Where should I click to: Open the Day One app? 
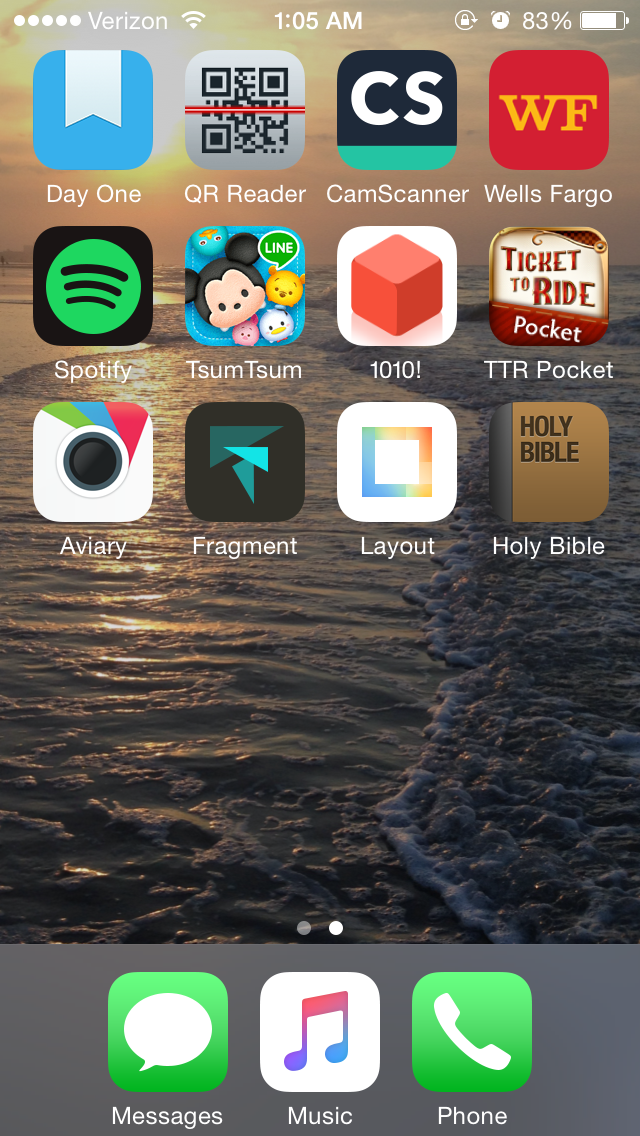point(93,110)
